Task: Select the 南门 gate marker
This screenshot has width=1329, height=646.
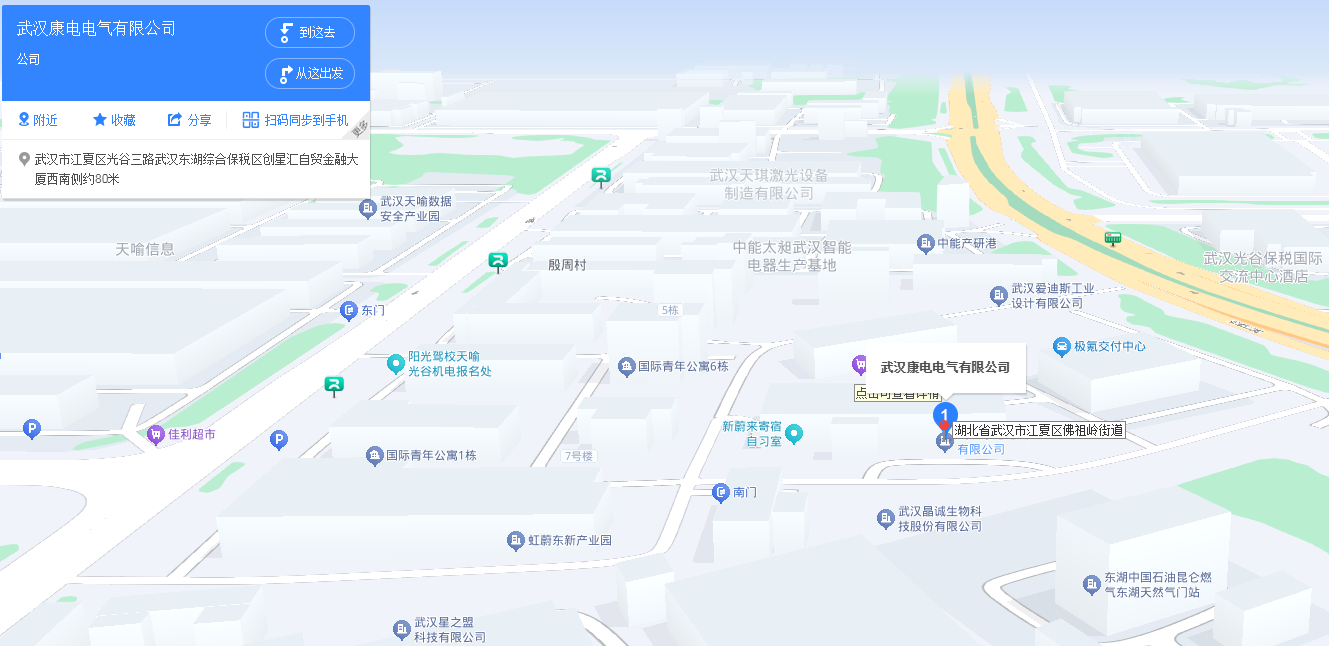Action: [x=735, y=492]
